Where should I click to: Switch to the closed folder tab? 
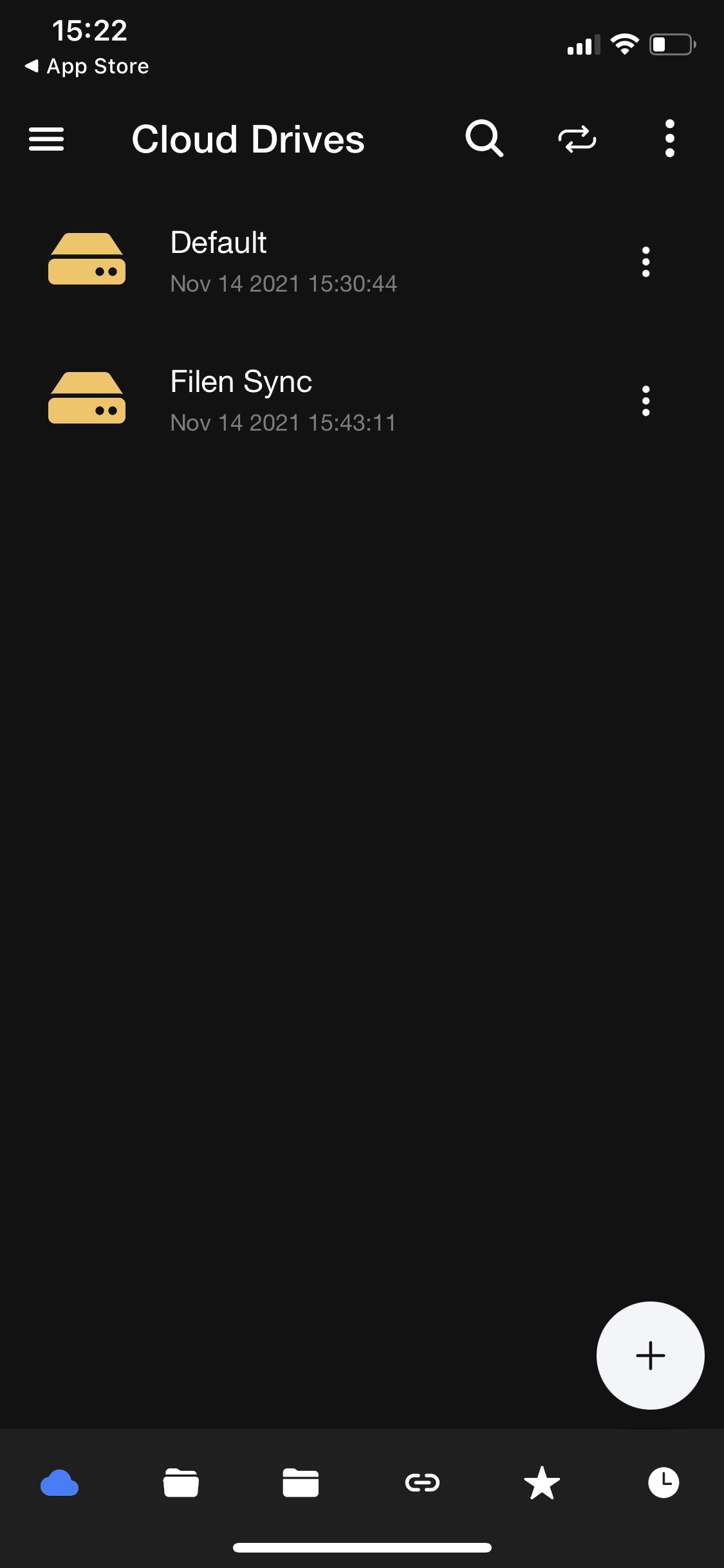[301, 1483]
